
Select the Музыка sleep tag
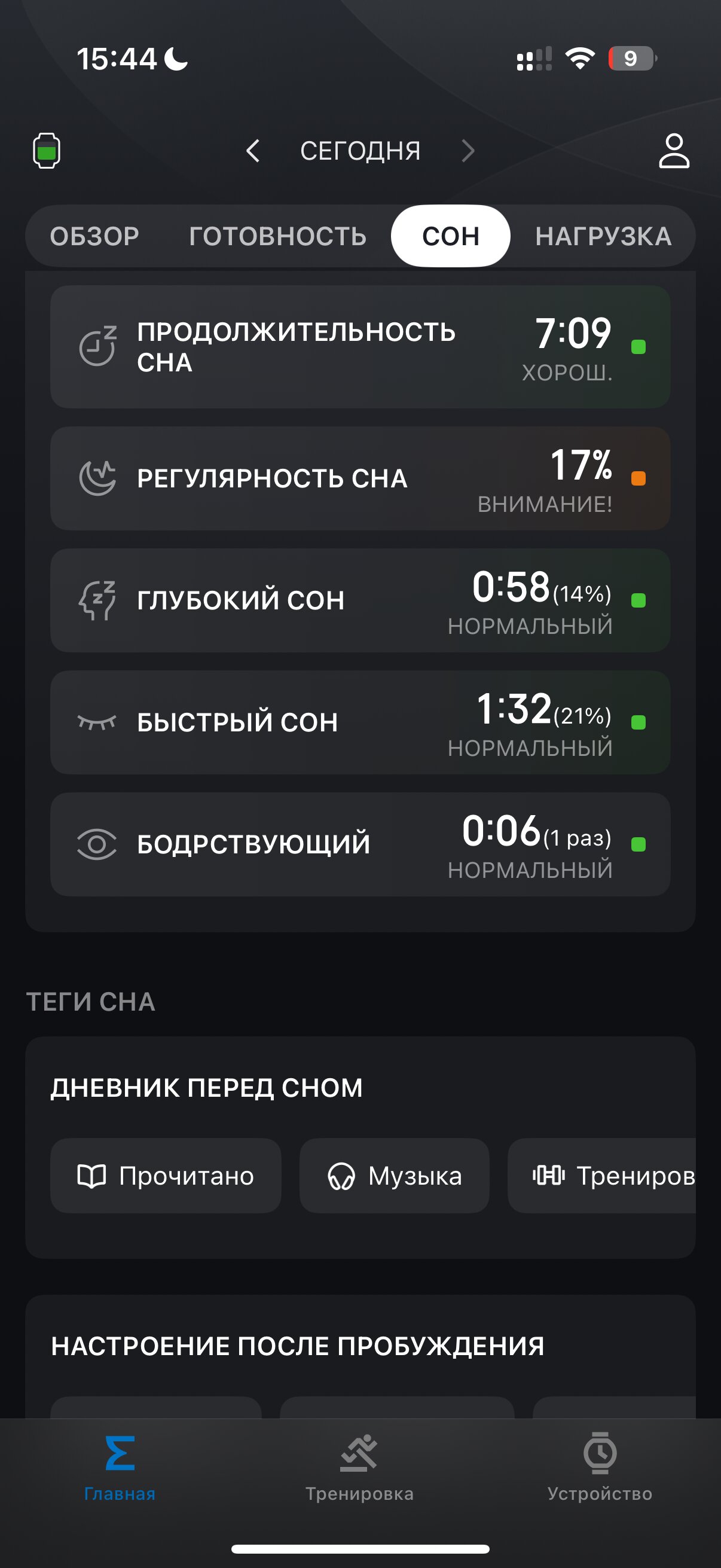tap(394, 1175)
